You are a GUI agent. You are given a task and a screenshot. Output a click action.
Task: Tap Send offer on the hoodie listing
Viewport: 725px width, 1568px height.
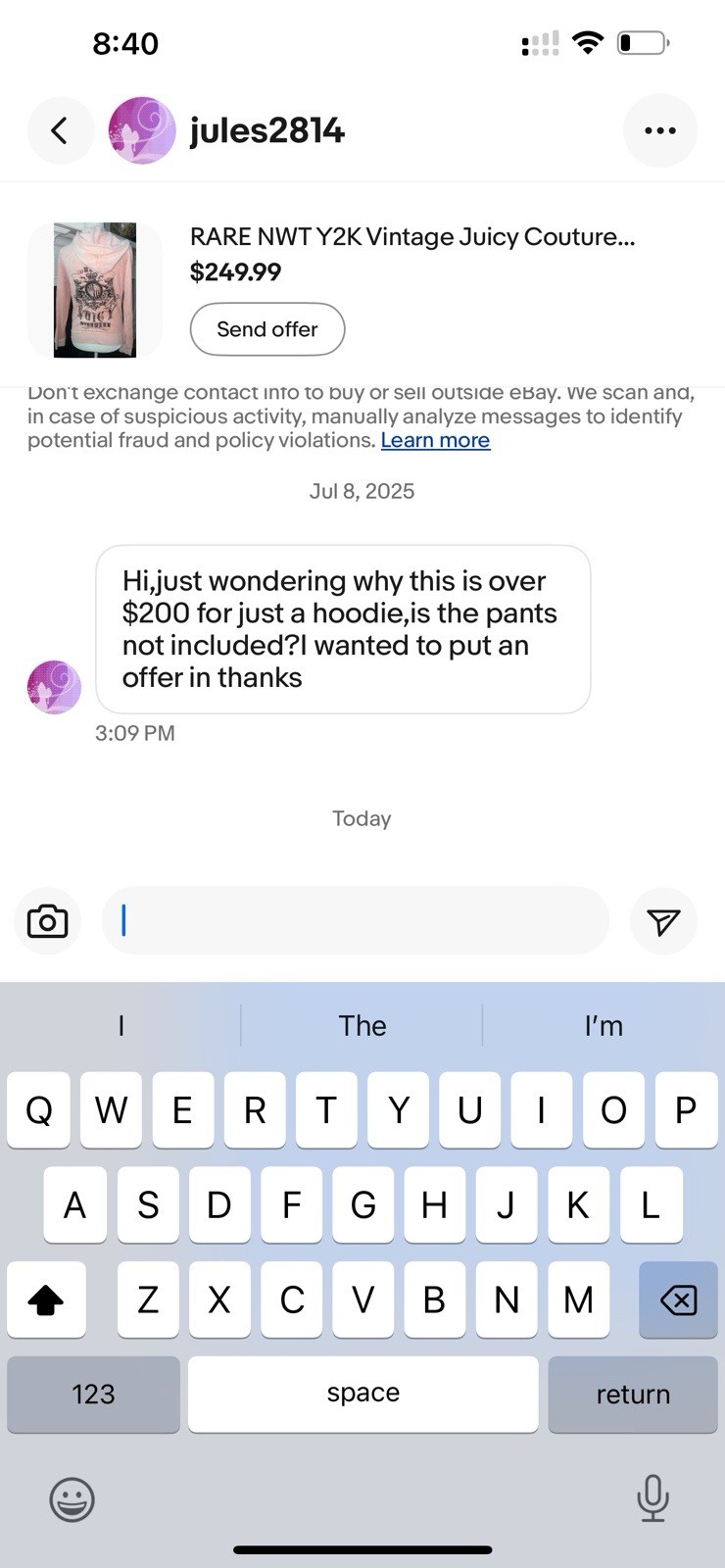pos(266,329)
